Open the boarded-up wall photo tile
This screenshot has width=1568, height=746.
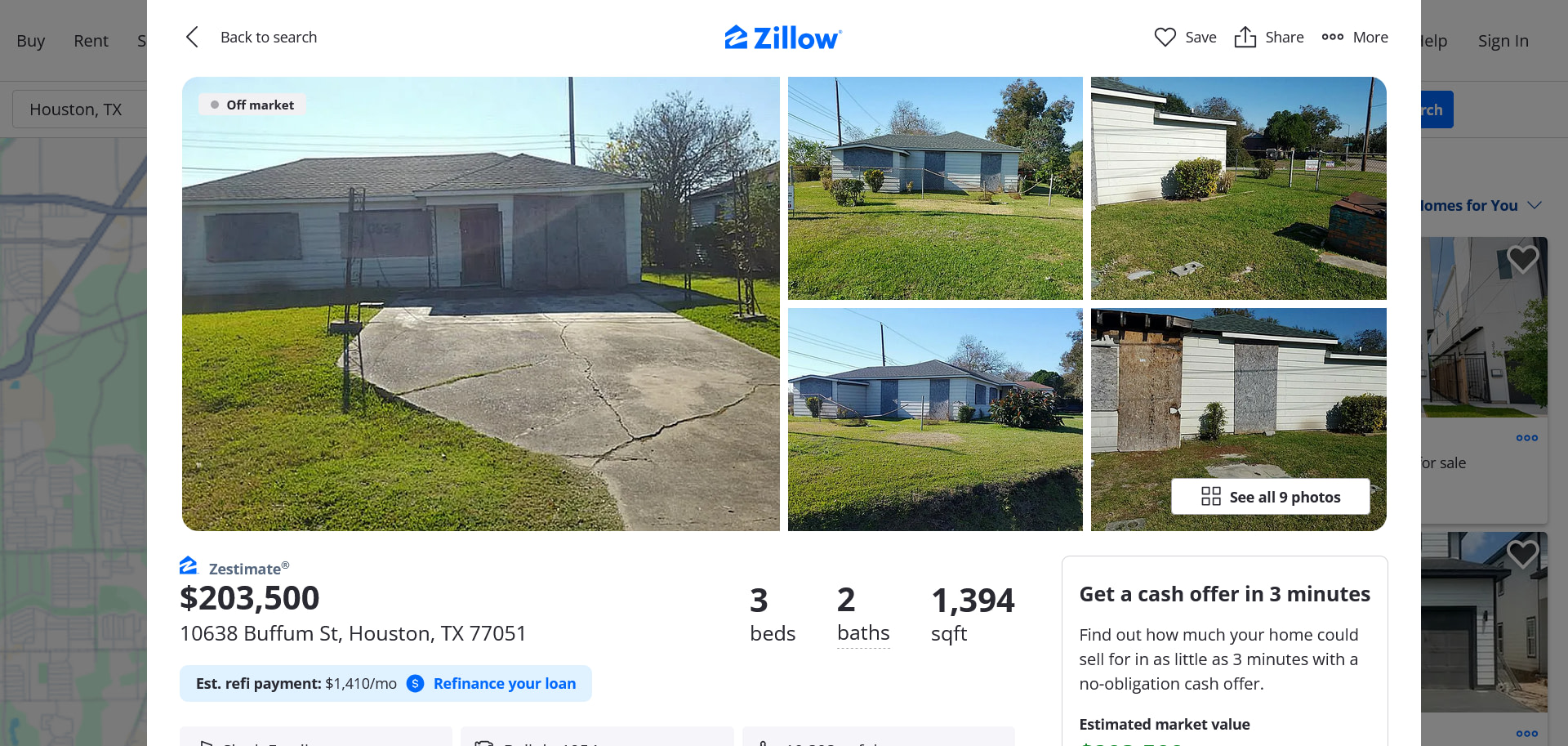point(1238,392)
